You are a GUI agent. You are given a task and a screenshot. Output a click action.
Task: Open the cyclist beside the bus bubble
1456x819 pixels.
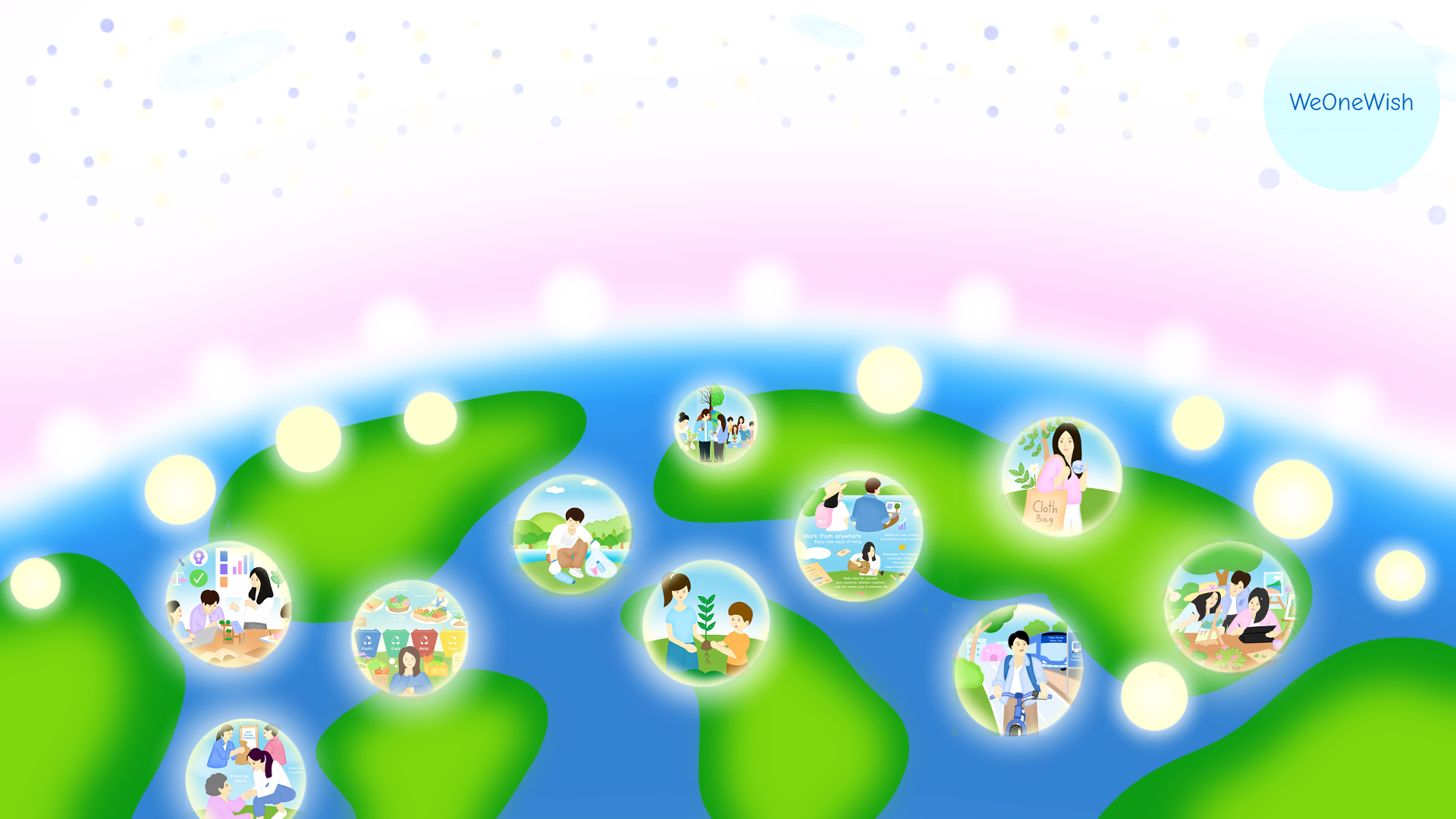point(1018,670)
